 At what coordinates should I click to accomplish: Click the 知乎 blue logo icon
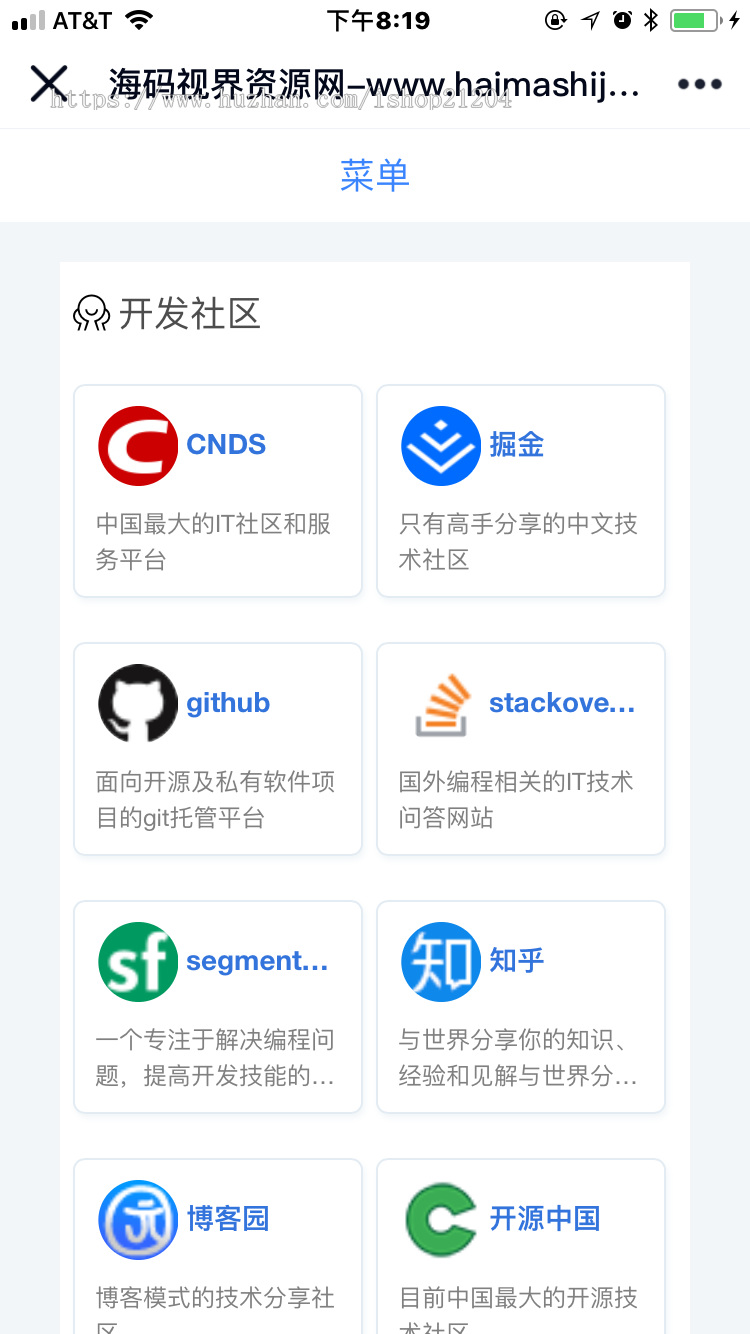pos(441,961)
